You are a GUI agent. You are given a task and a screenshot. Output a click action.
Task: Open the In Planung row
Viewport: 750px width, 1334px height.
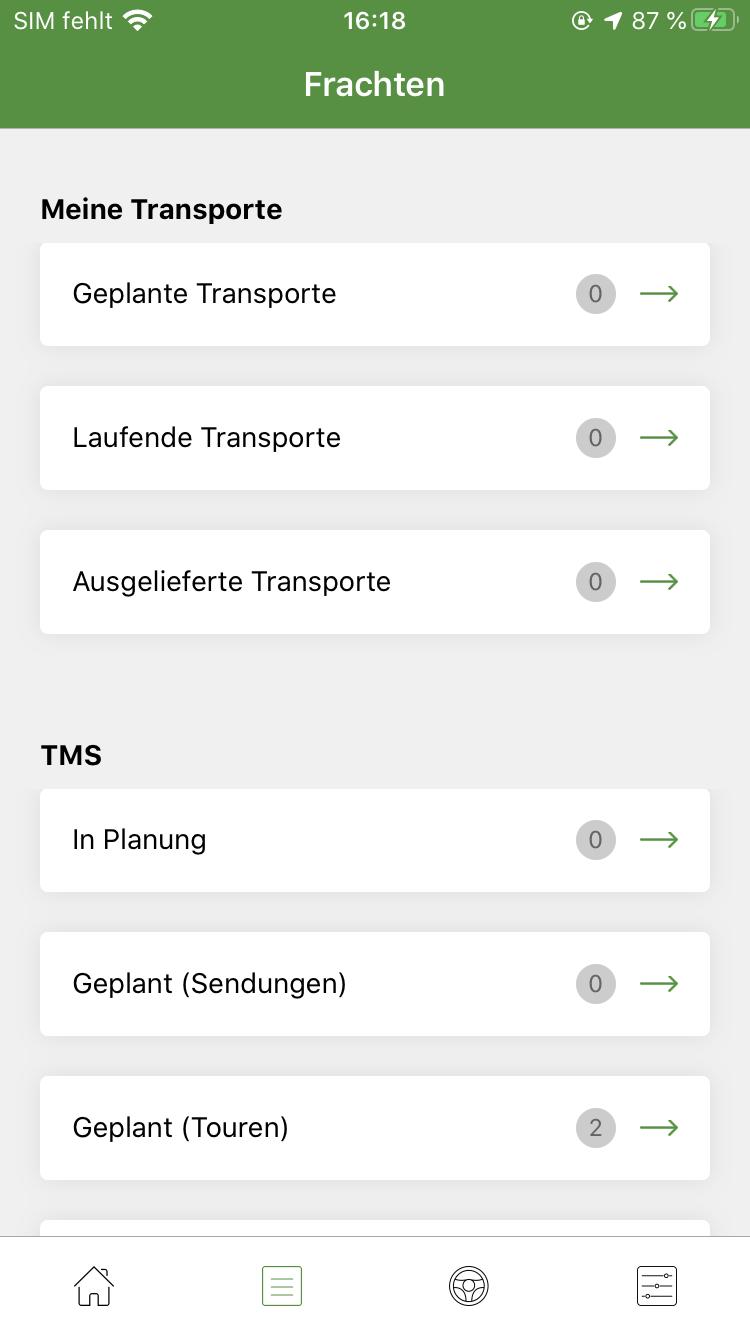click(375, 840)
